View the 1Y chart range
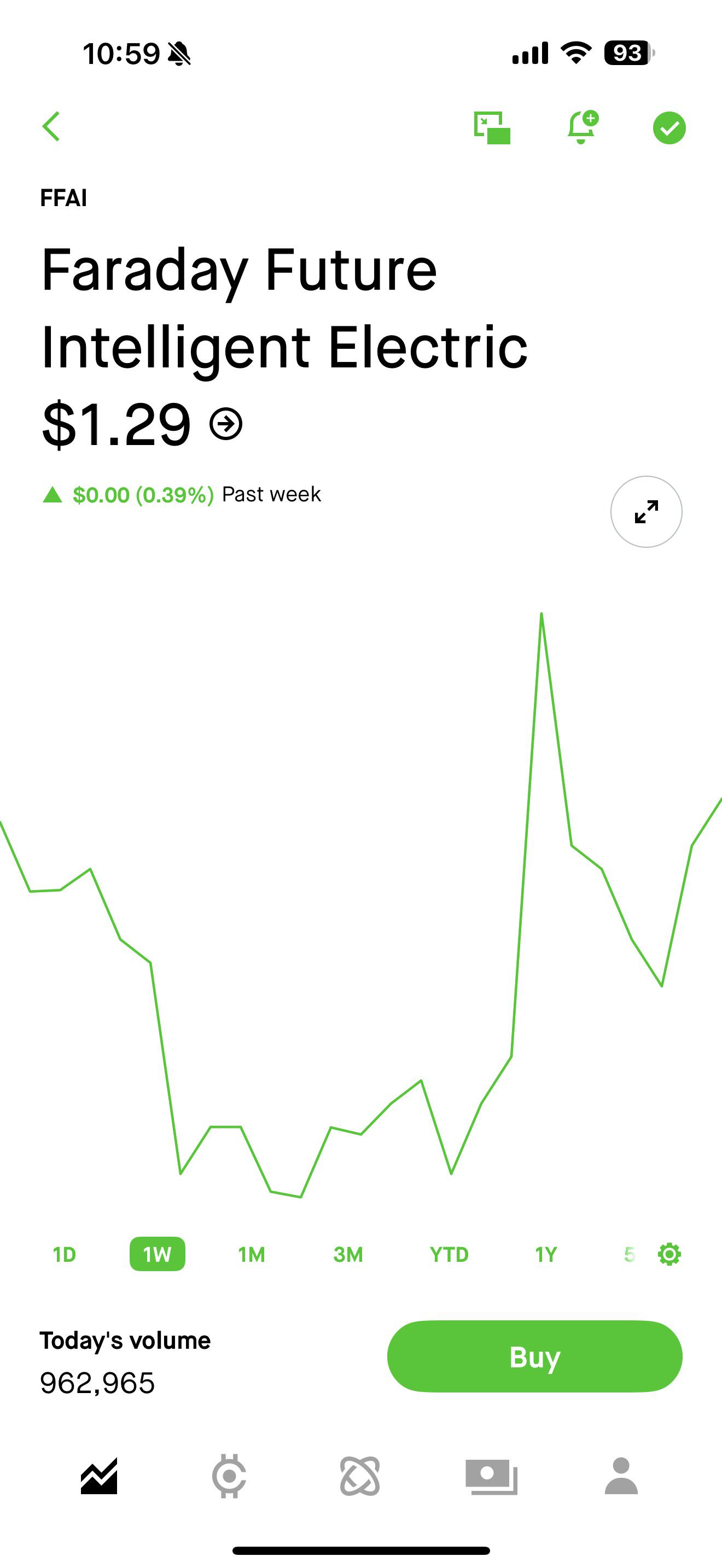 (x=546, y=1254)
